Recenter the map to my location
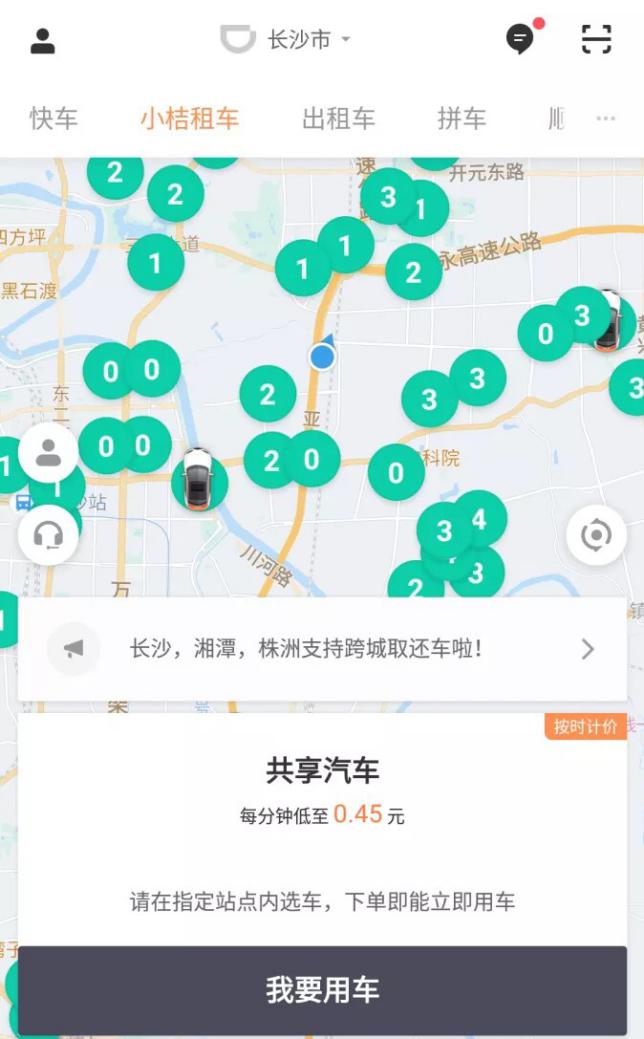The image size is (644, 1039). coord(596,536)
